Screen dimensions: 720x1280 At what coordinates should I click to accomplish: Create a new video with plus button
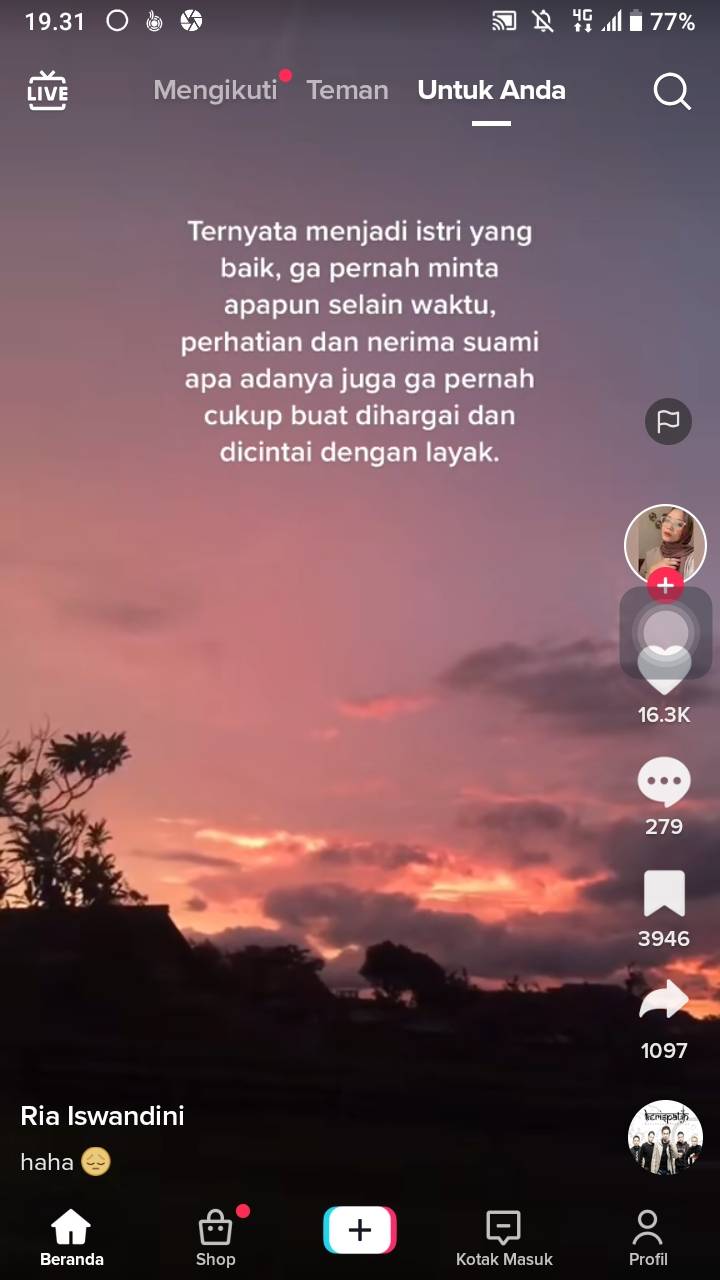pos(360,1230)
